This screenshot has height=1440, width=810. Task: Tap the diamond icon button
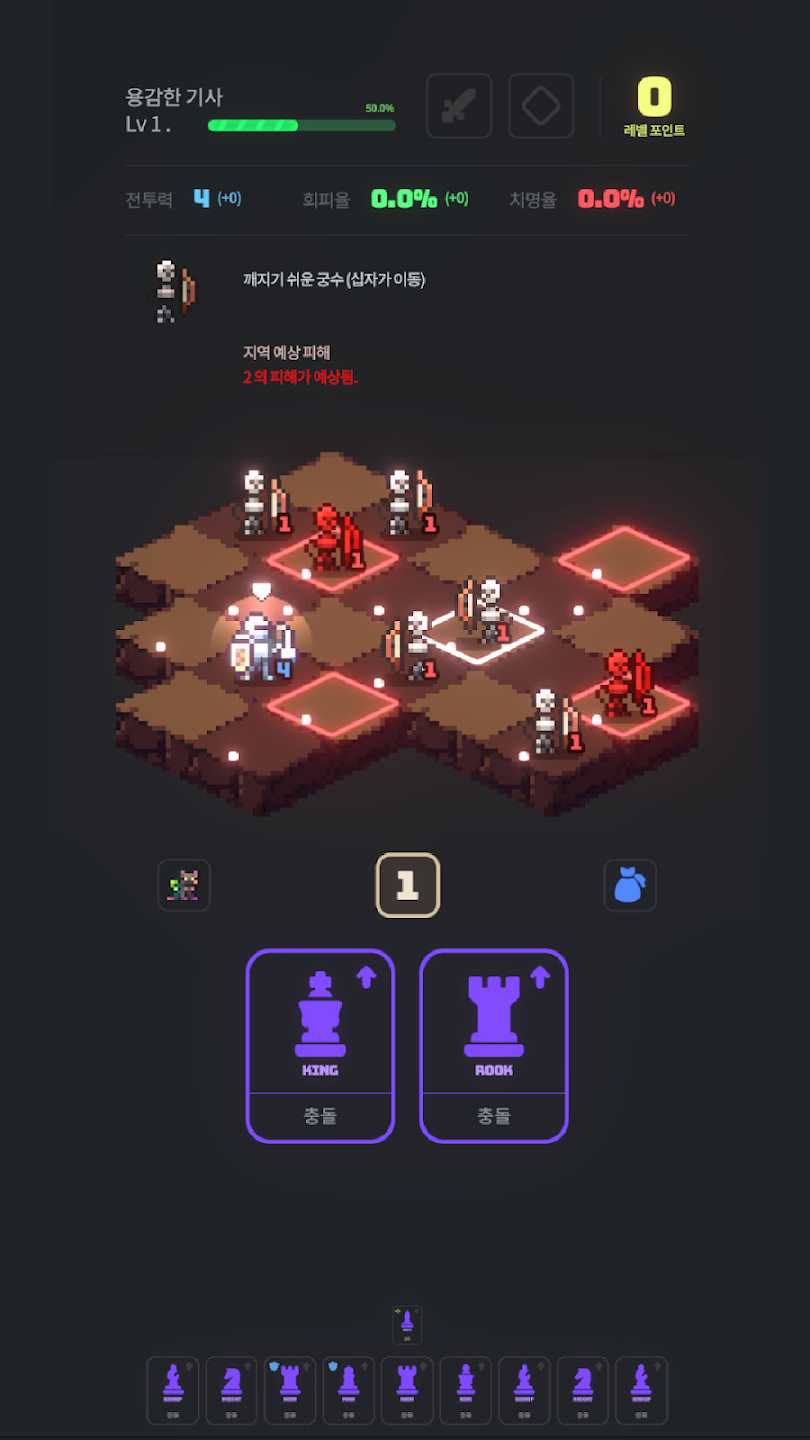click(541, 106)
